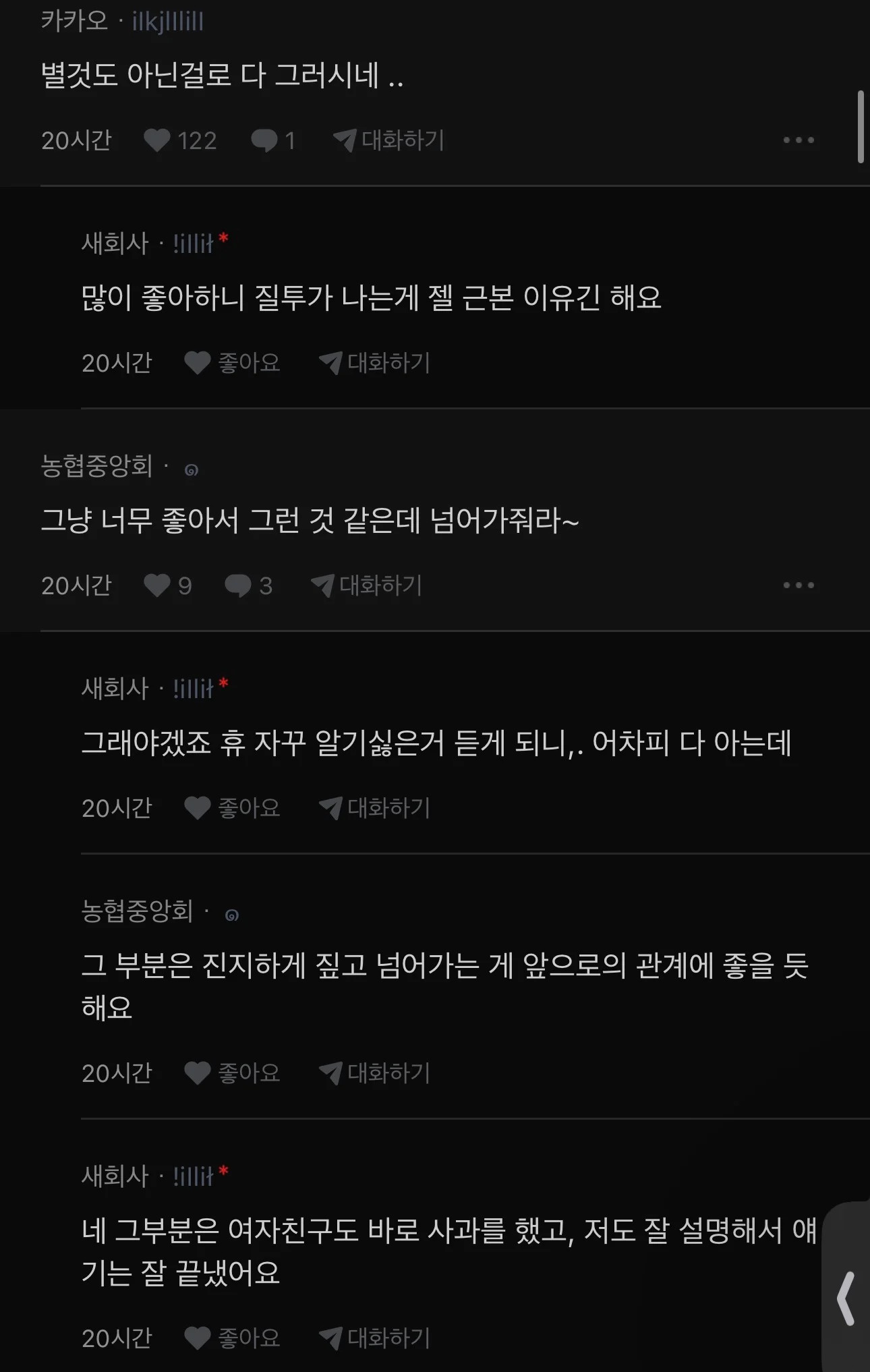
Task: Tap 대화하기 under '네 그부분은 여자친구도' reply
Action: 374,1338
